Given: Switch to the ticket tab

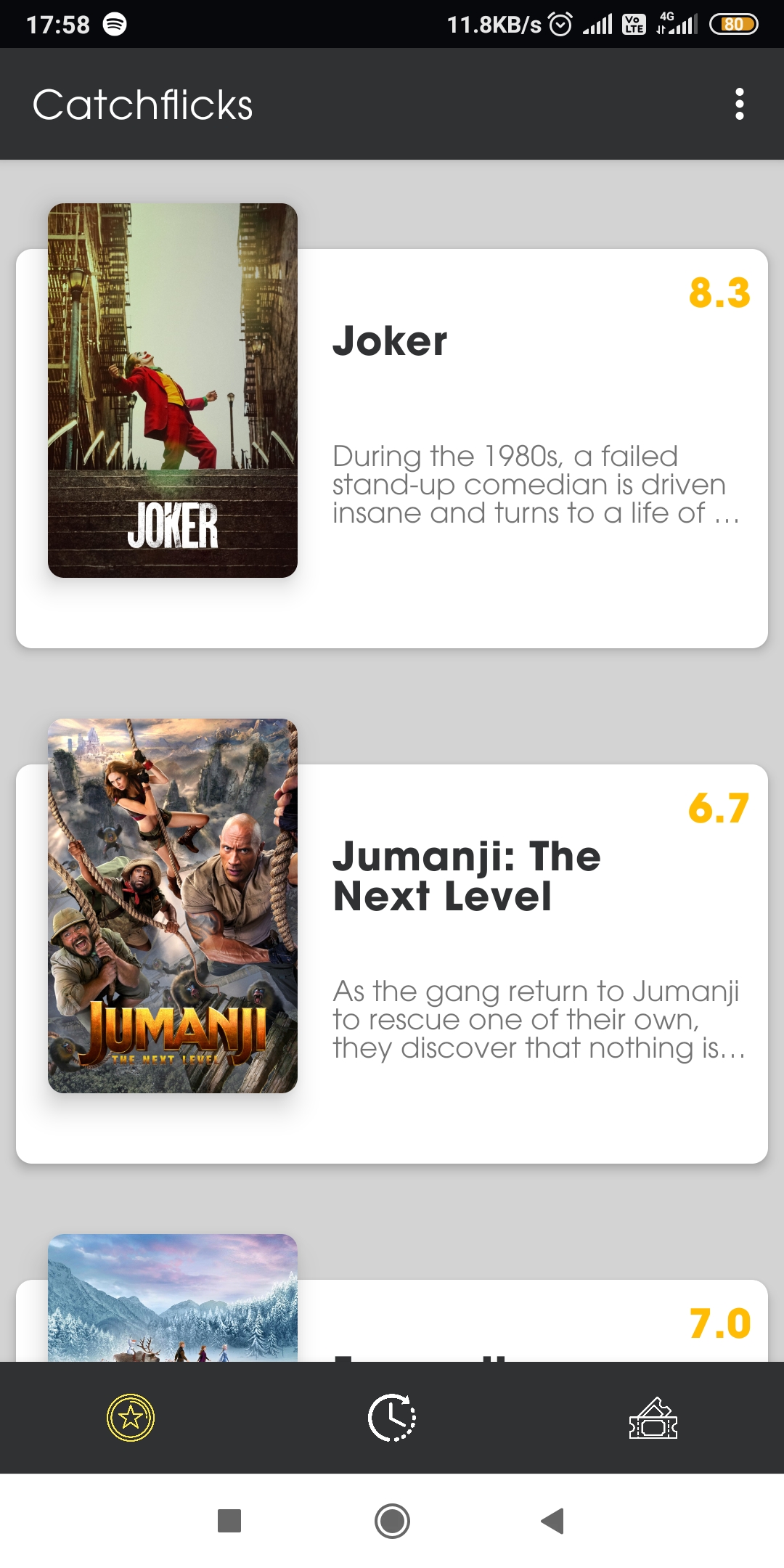Looking at the screenshot, I should click(653, 1417).
